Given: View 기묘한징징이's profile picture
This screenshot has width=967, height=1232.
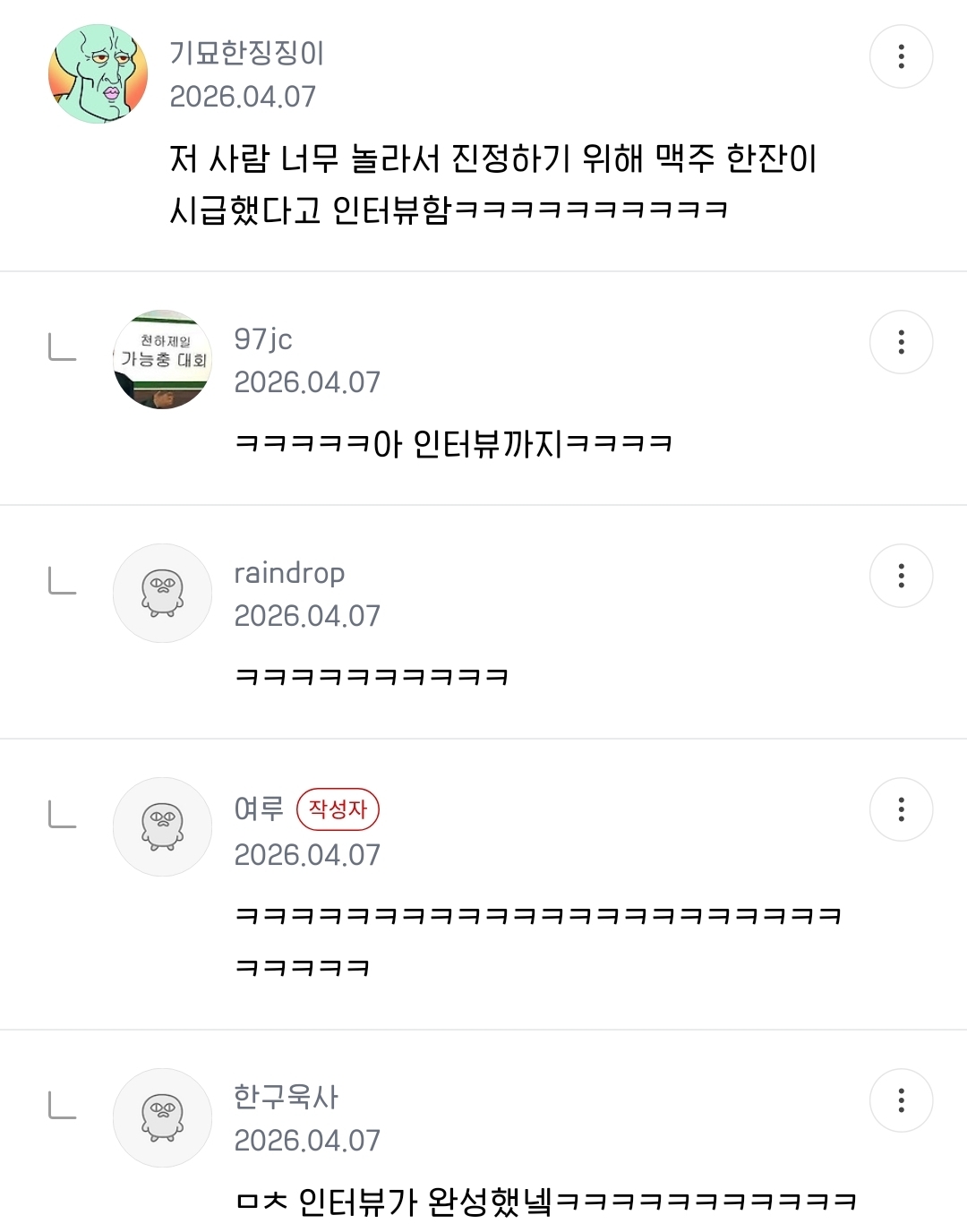Looking at the screenshot, I should 98,74.
